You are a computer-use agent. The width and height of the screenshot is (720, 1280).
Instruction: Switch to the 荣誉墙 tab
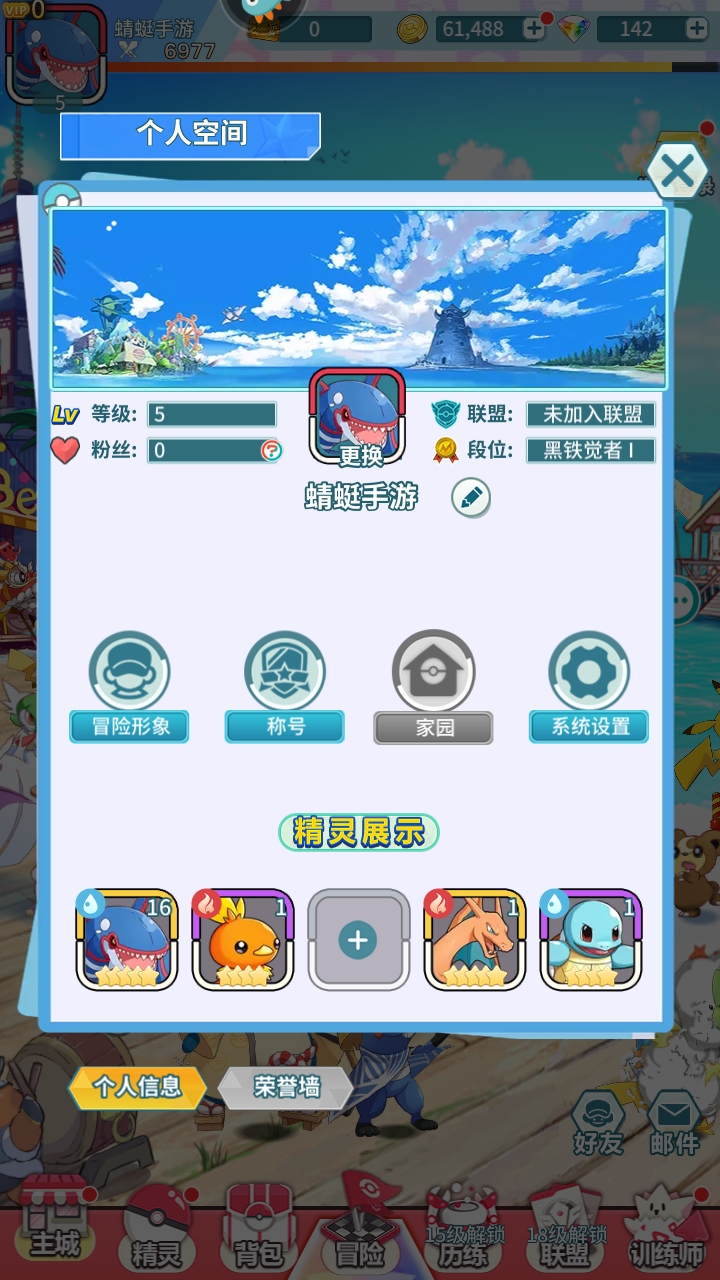click(x=286, y=1087)
